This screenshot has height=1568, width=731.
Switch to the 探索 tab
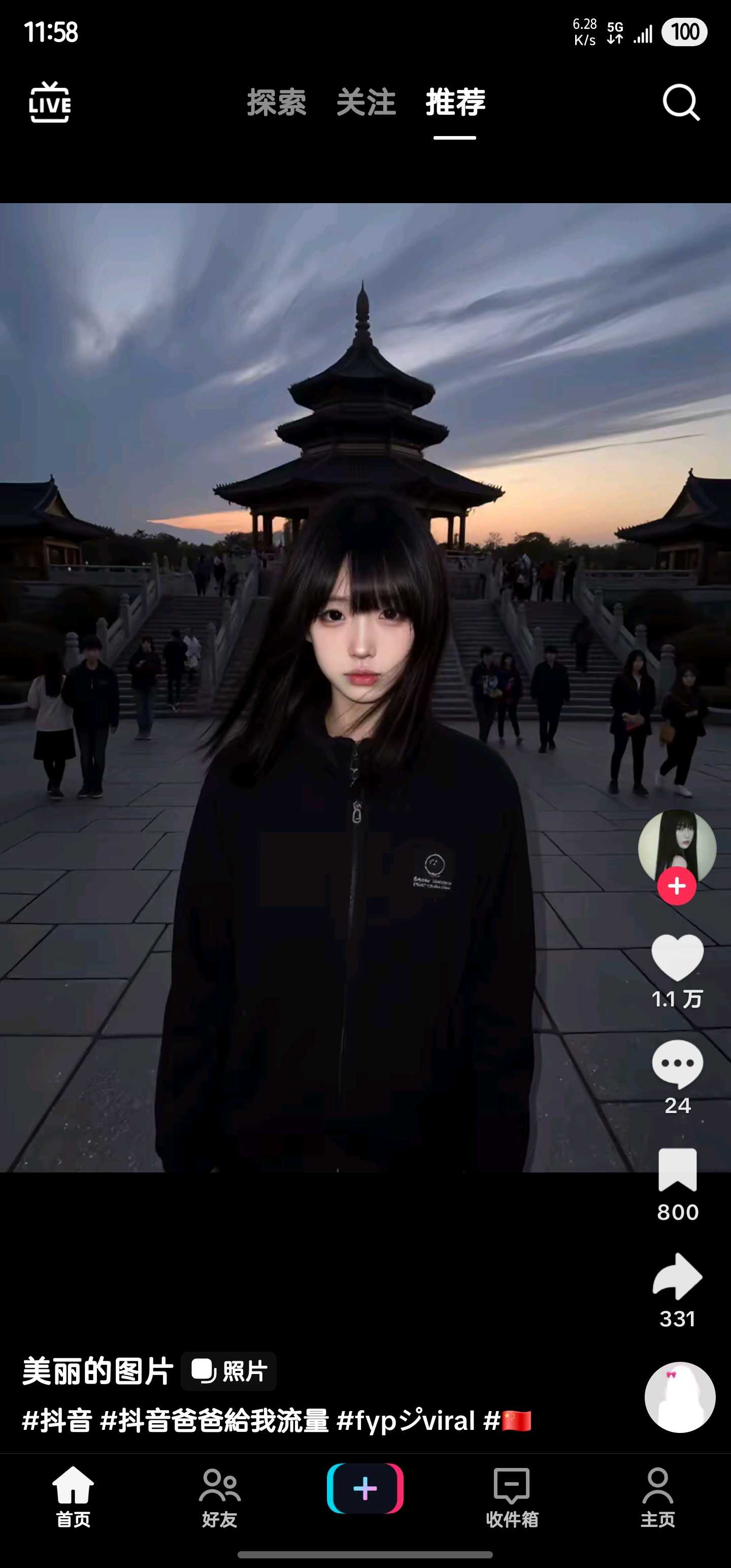pyautogui.click(x=276, y=102)
